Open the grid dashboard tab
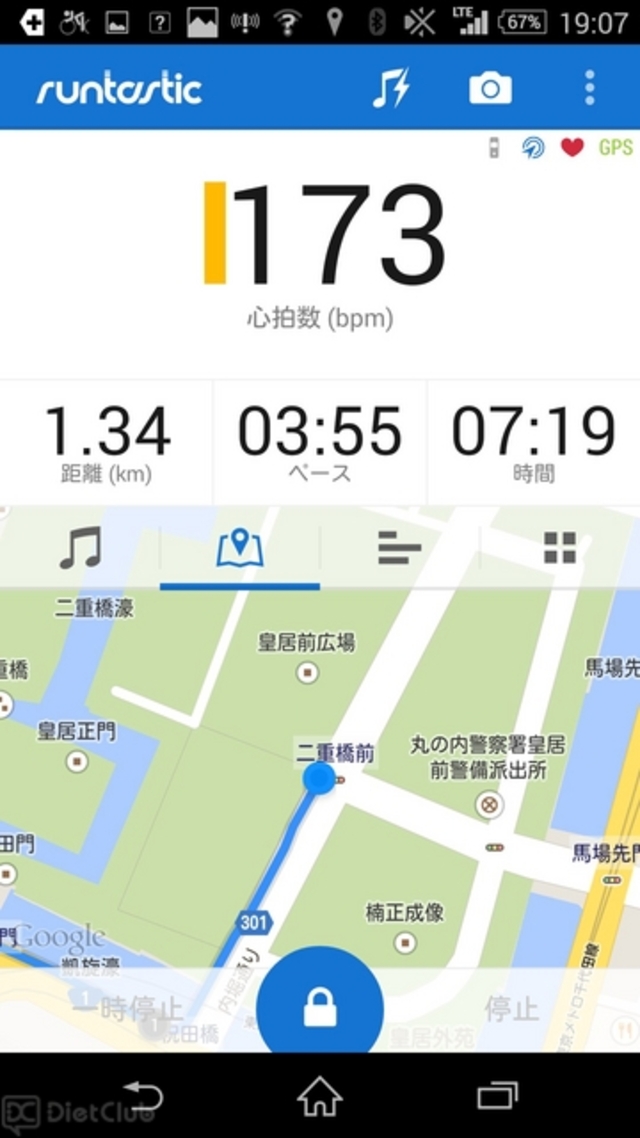Viewport: 640px width, 1138px height. click(x=559, y=549)
